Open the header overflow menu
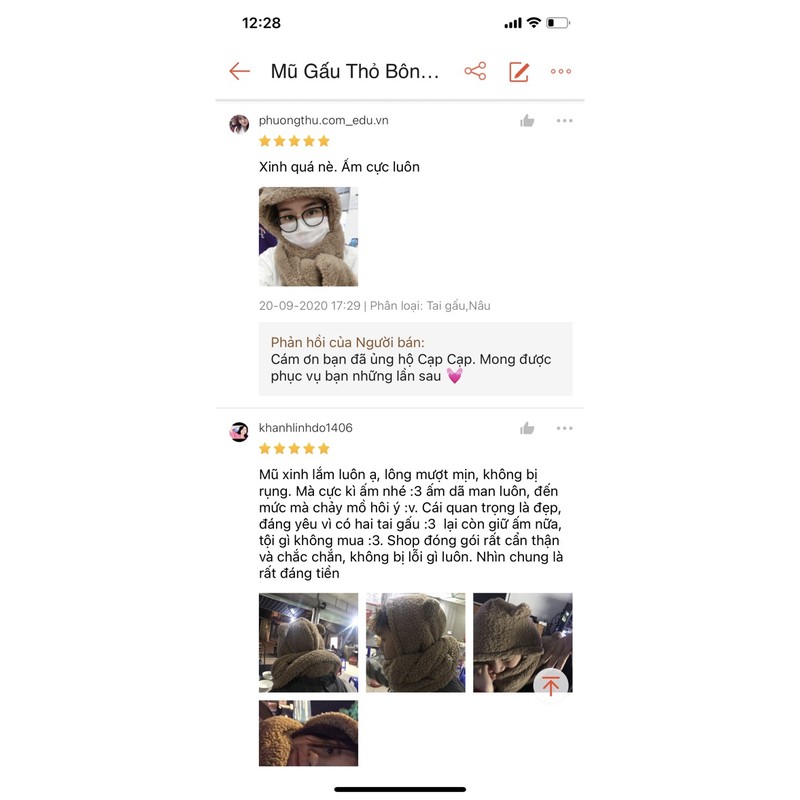The width and height of the screenshot is (800, 800). tap(561, 71)
